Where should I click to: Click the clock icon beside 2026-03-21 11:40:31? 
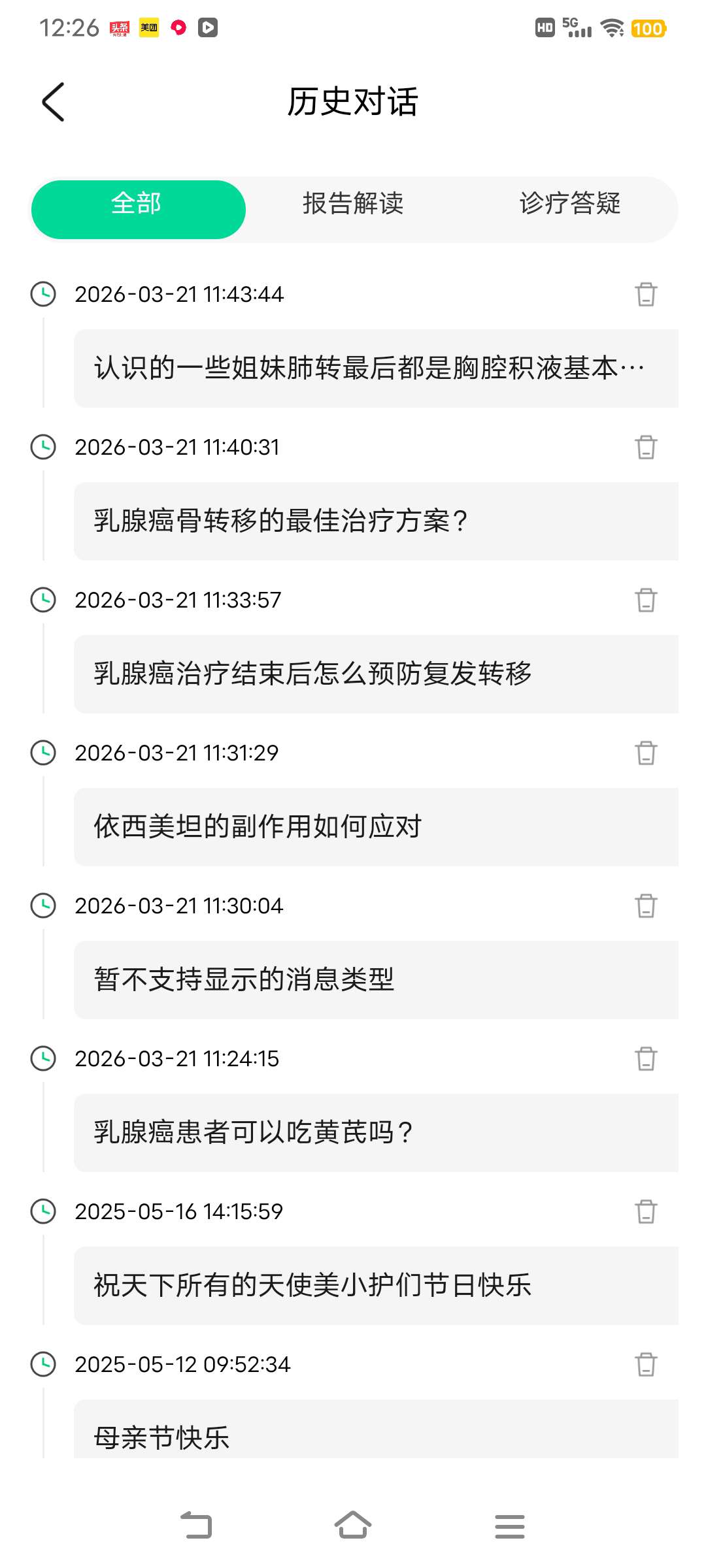[x=43, y=448]
